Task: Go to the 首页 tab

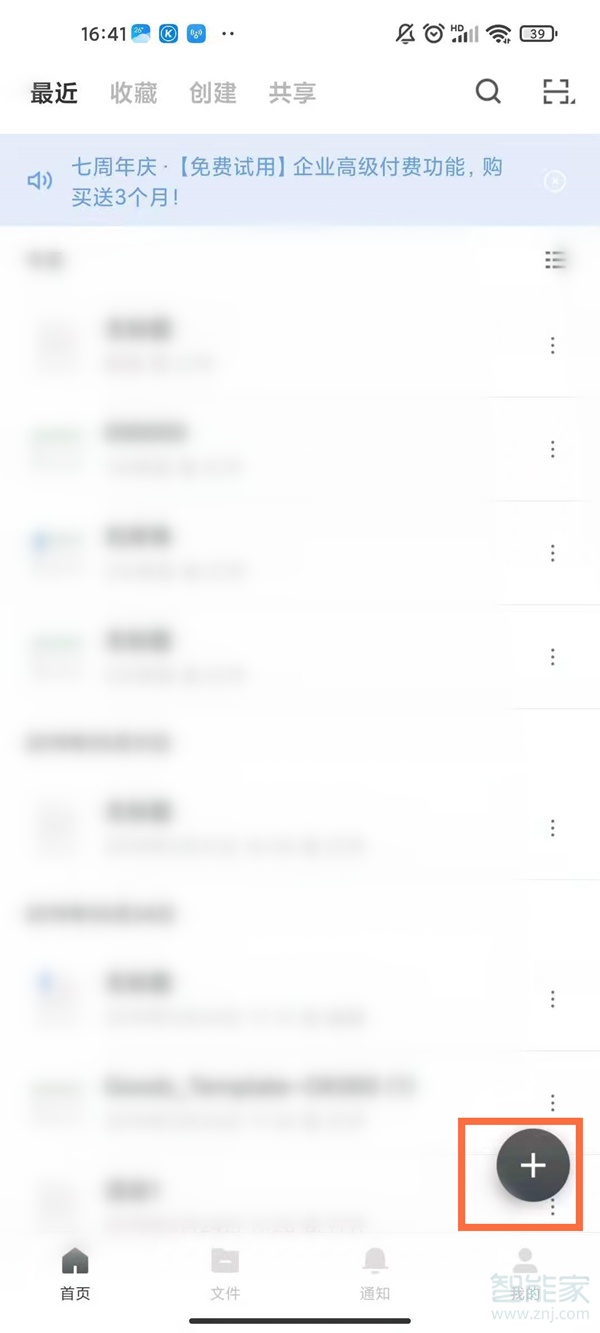Action: (75, 1273)
